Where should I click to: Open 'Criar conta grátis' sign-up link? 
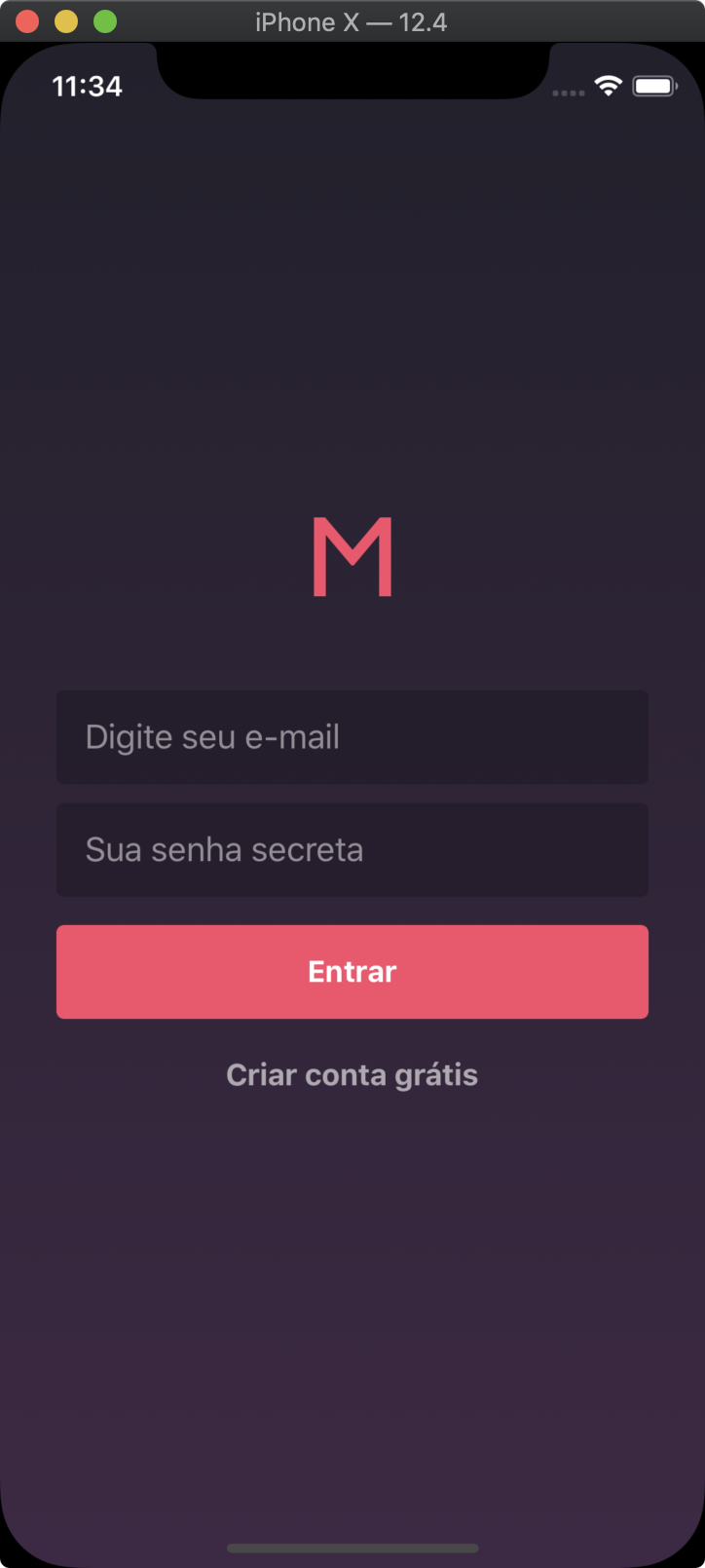[352, 1075]
